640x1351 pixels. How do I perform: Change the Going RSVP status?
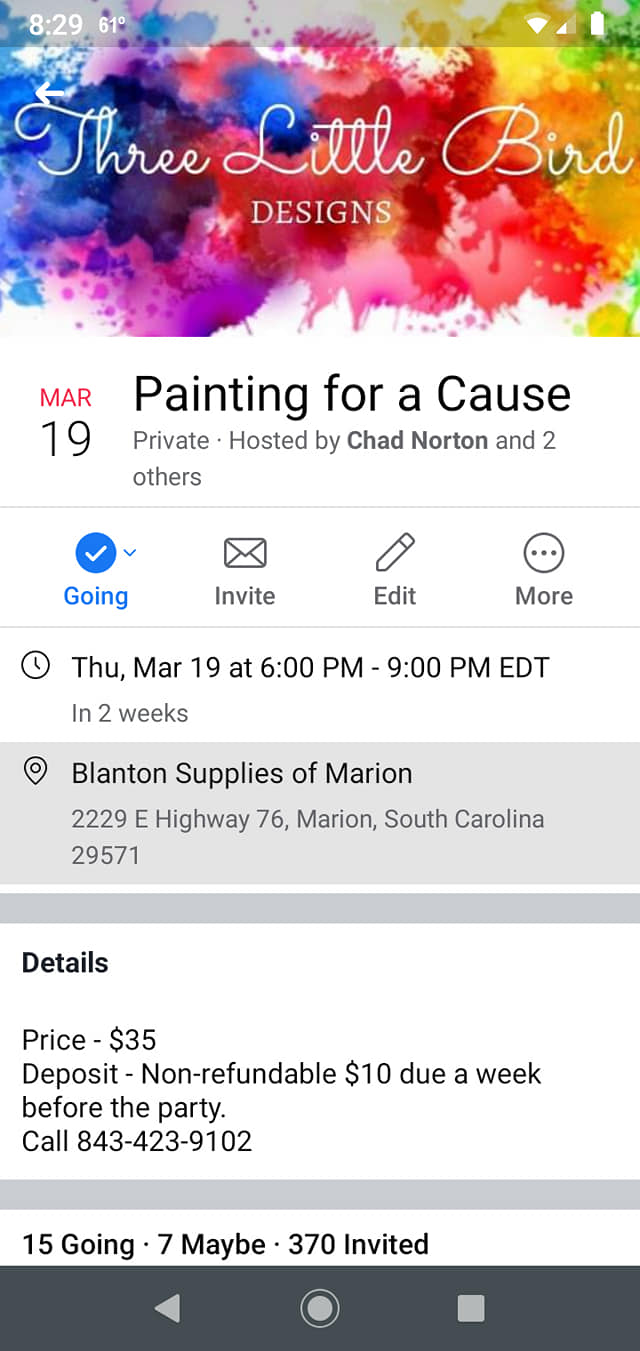97,570
